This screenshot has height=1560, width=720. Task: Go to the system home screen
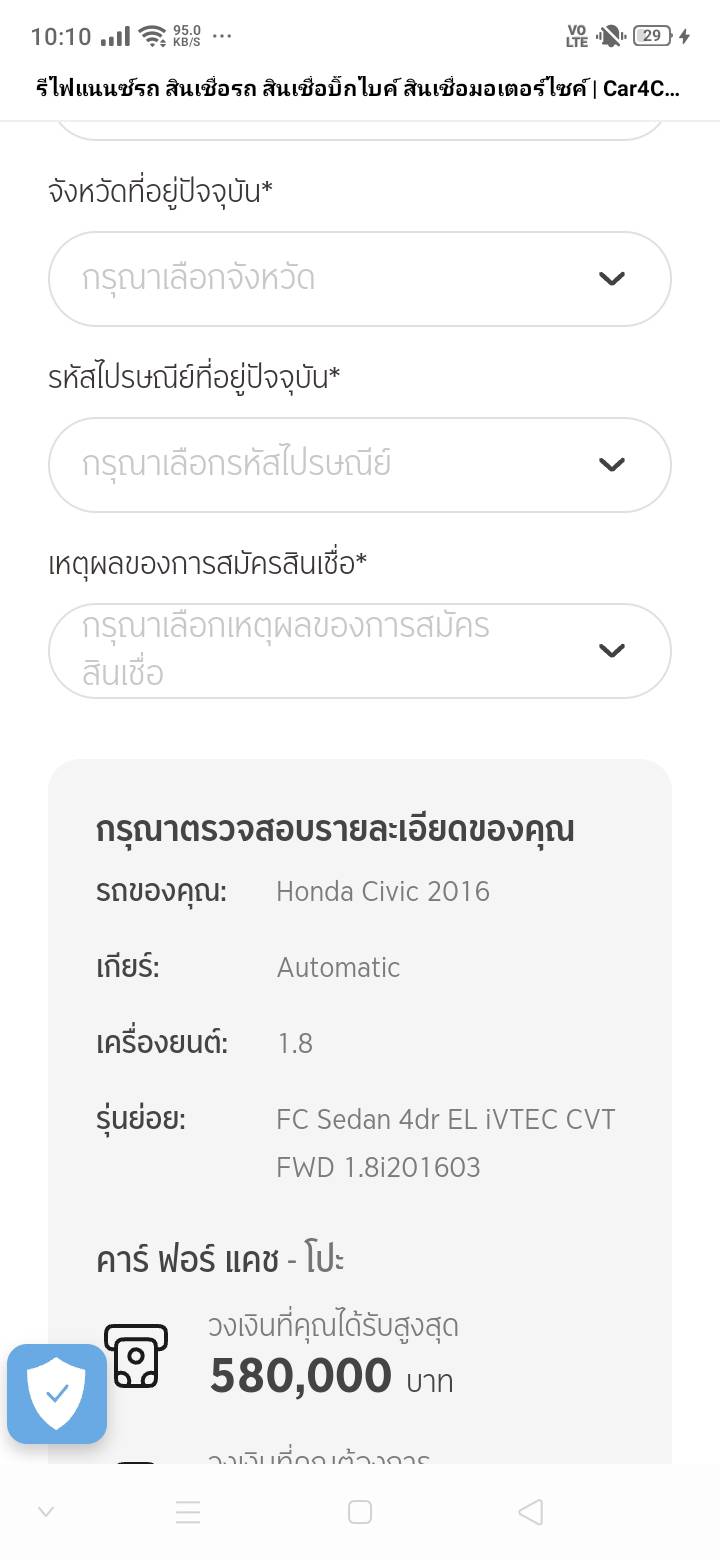coord(360,1512)
